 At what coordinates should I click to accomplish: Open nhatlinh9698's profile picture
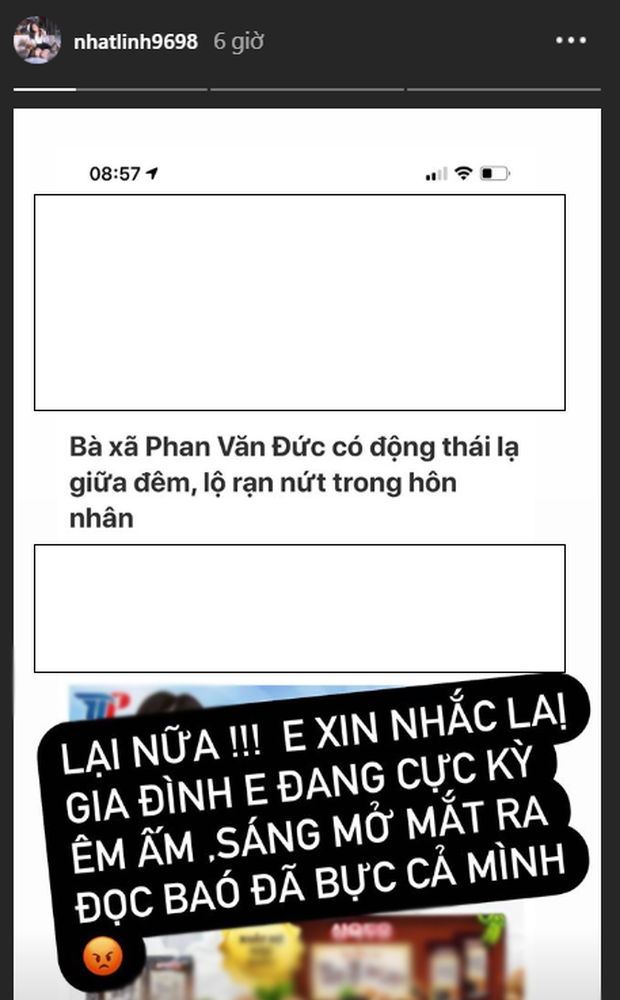pos(37,40)
